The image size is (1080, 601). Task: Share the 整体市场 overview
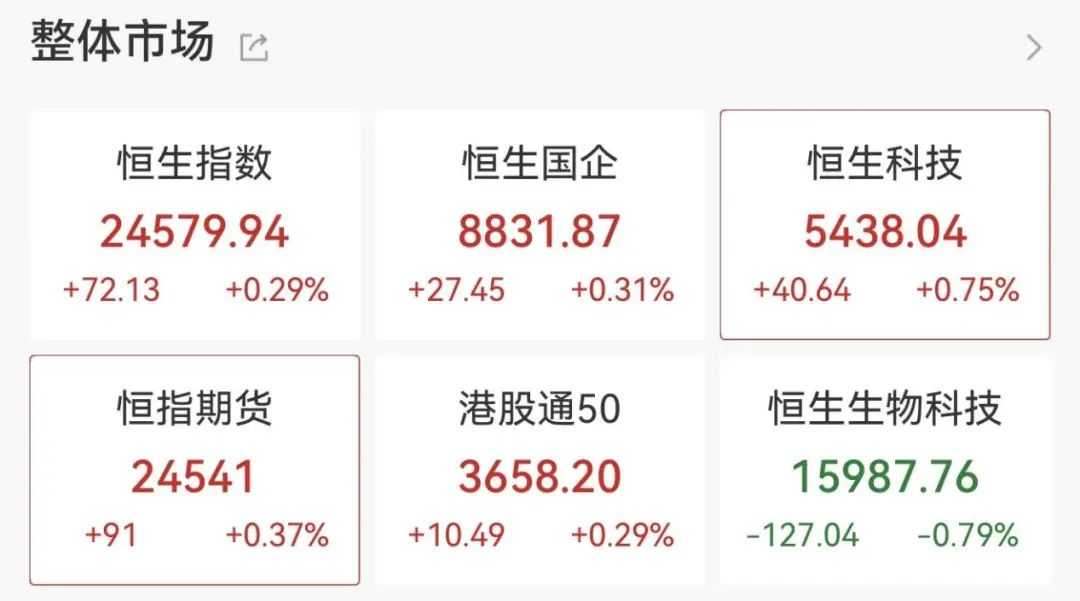[254, 47]
